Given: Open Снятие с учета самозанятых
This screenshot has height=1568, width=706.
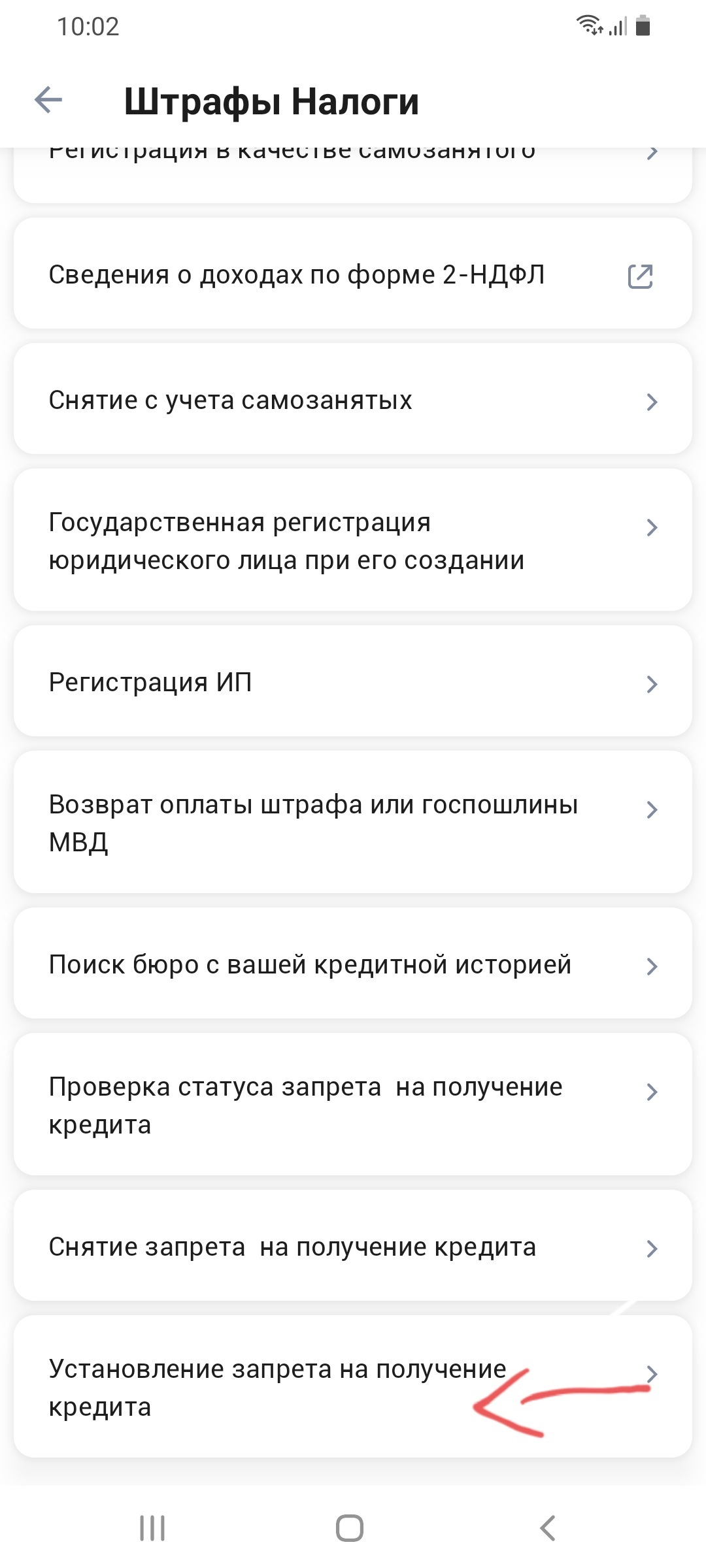Looking at the screenshot, I should point(353,400).
